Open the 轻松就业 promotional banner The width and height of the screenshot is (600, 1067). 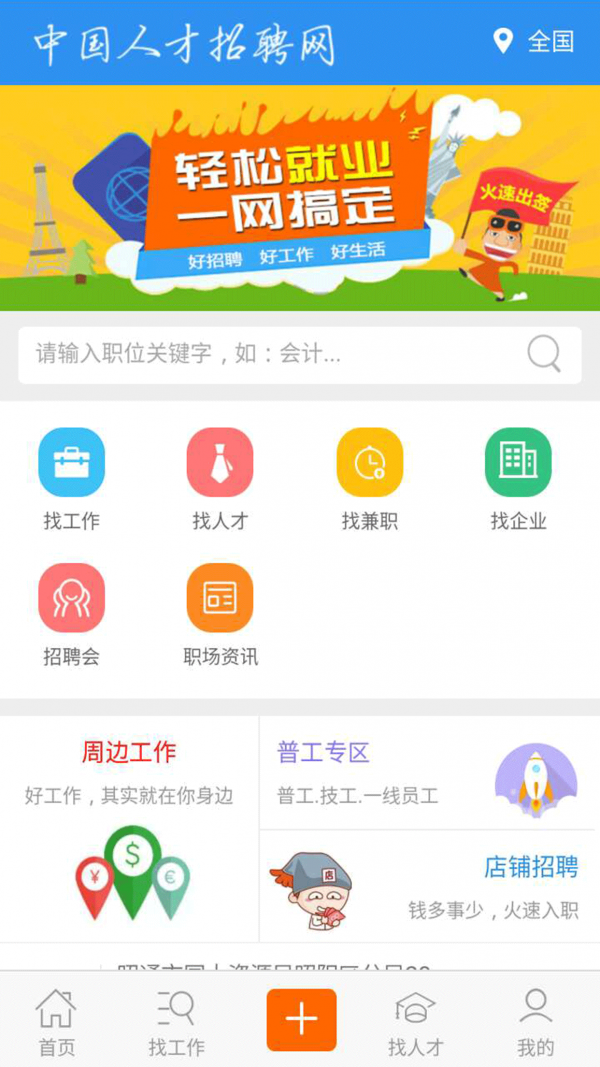300,197
